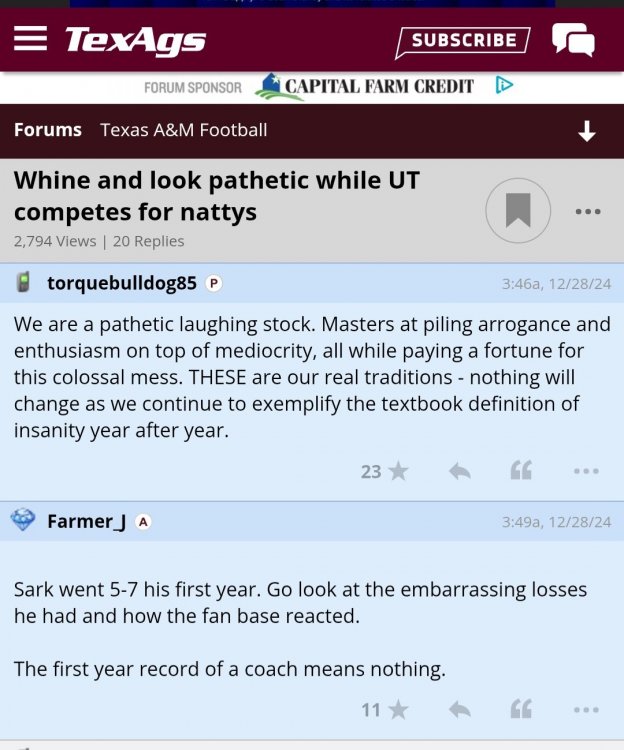Open the hamburger navigation menu

pos(30,39)
